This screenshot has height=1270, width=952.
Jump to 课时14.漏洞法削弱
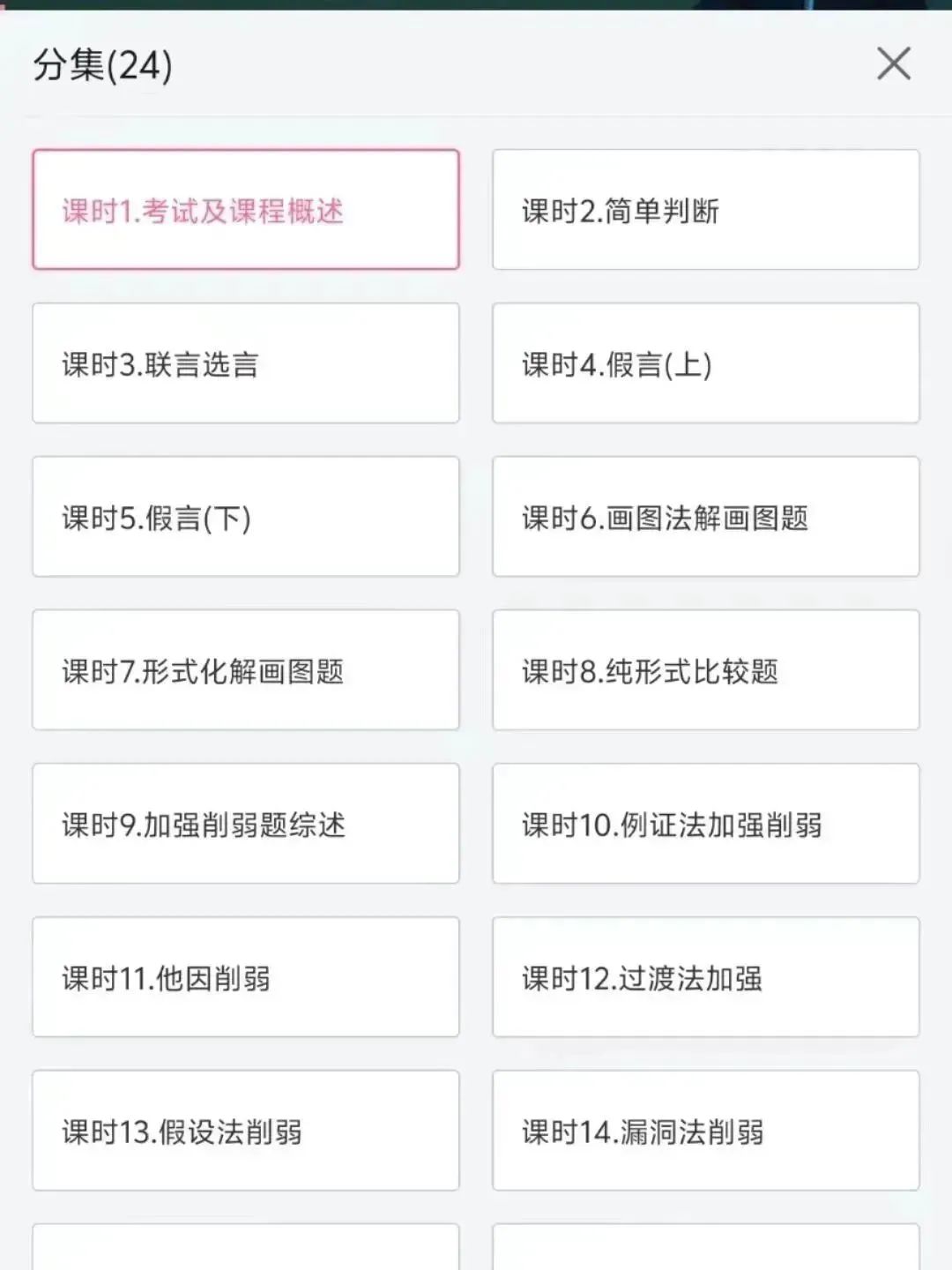pyautogui.click(x=705, y=1131)
